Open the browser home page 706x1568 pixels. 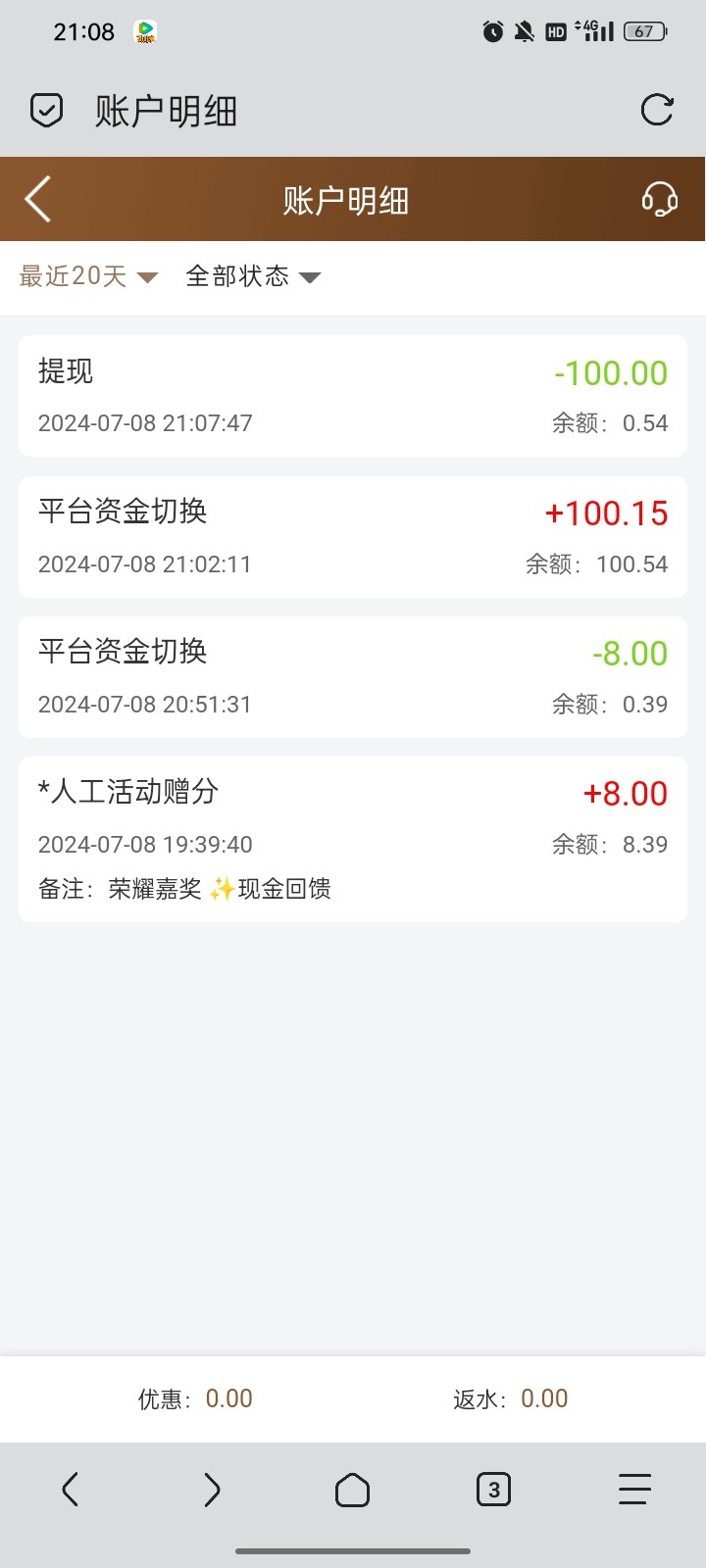pos(353,1490)
